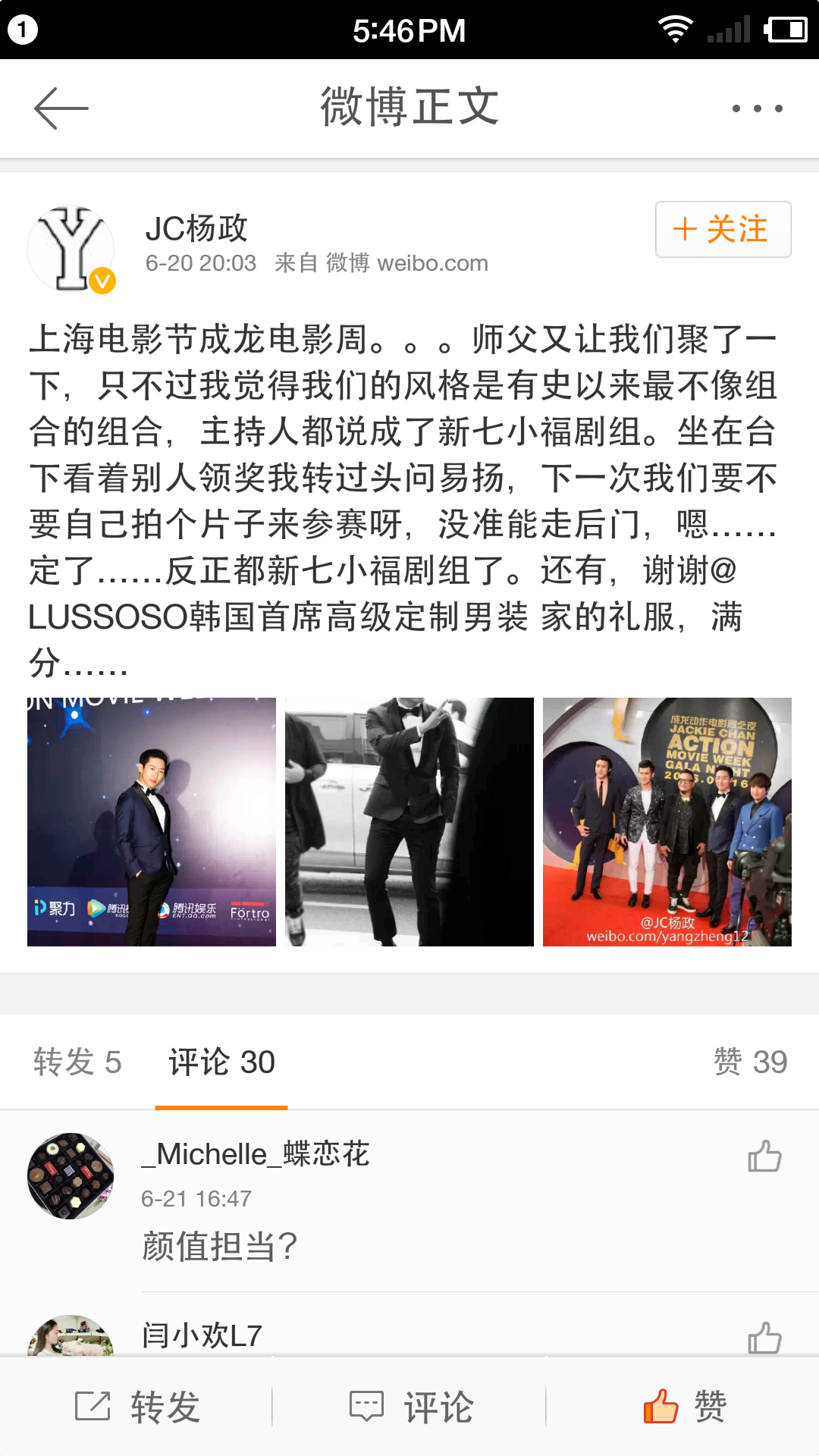Show the 赞 39 likes list
This screenshot has height=1456, width=819.
coord(750,1062)
